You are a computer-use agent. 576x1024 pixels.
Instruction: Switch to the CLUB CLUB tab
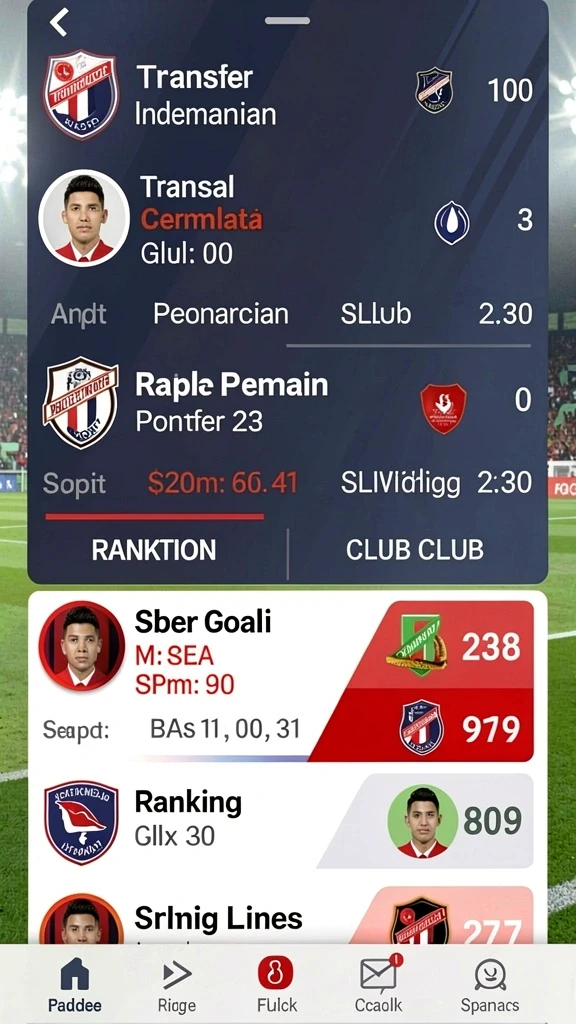[x=415, y=550]
